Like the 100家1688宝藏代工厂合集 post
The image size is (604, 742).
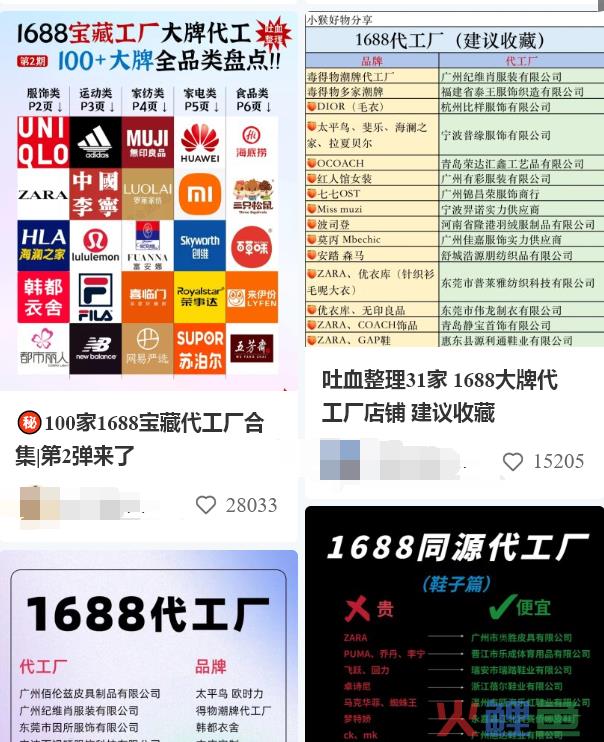[x=206, y=505]
